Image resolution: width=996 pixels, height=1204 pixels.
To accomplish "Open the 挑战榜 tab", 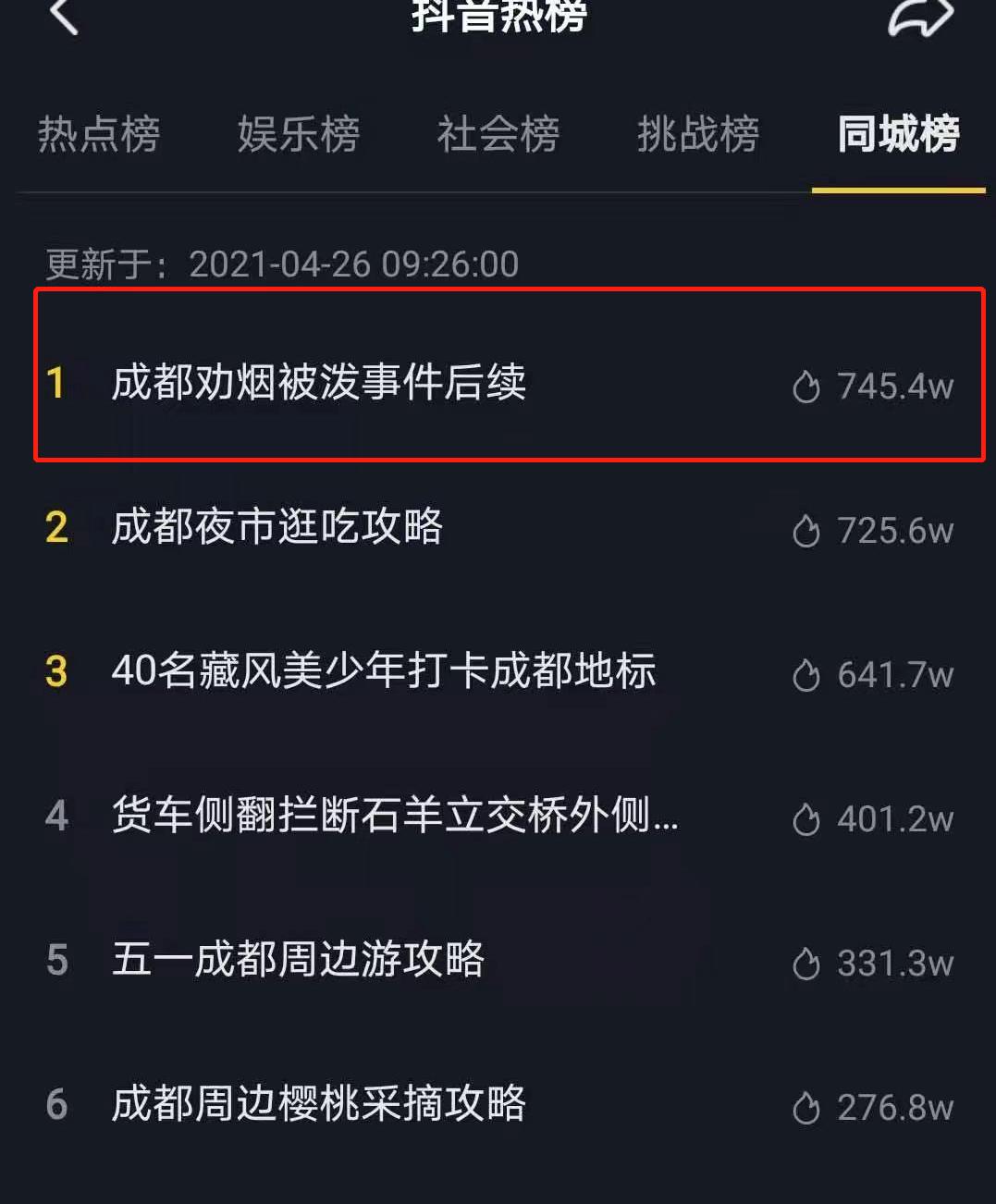I will point(697,134).
